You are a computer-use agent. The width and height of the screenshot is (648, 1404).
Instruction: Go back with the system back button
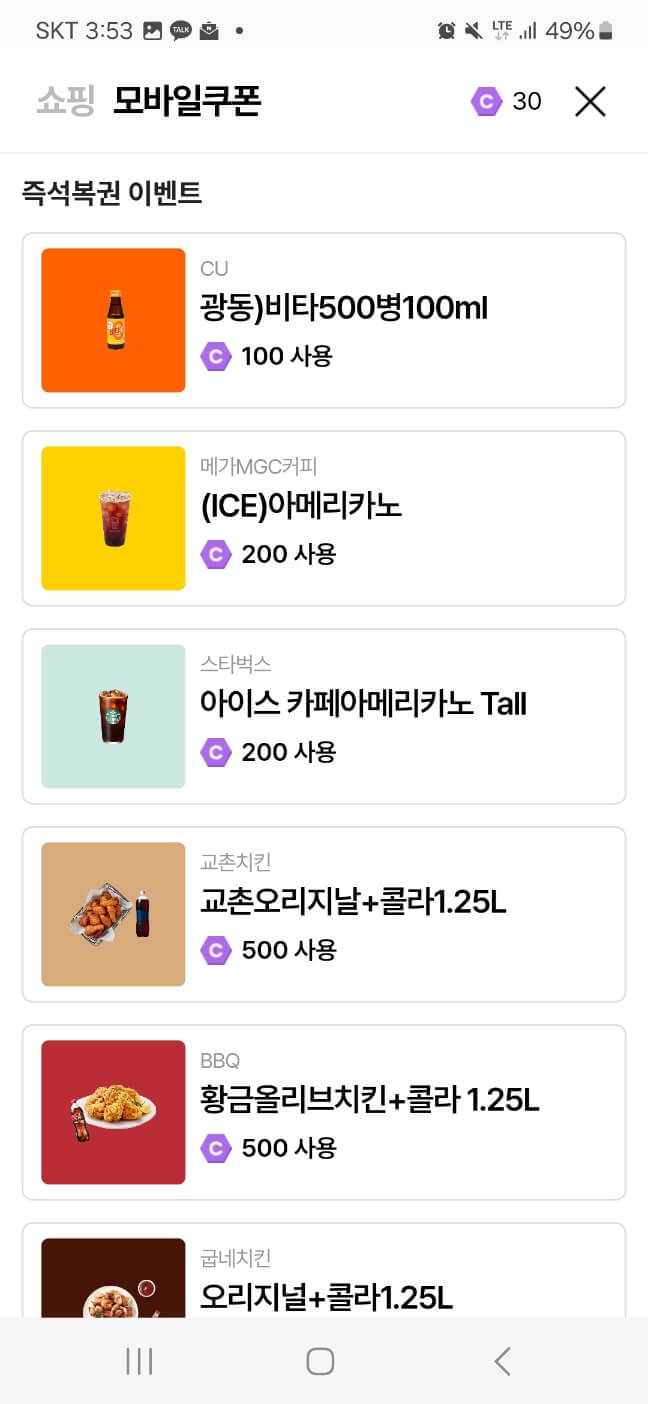(502, 1361)
